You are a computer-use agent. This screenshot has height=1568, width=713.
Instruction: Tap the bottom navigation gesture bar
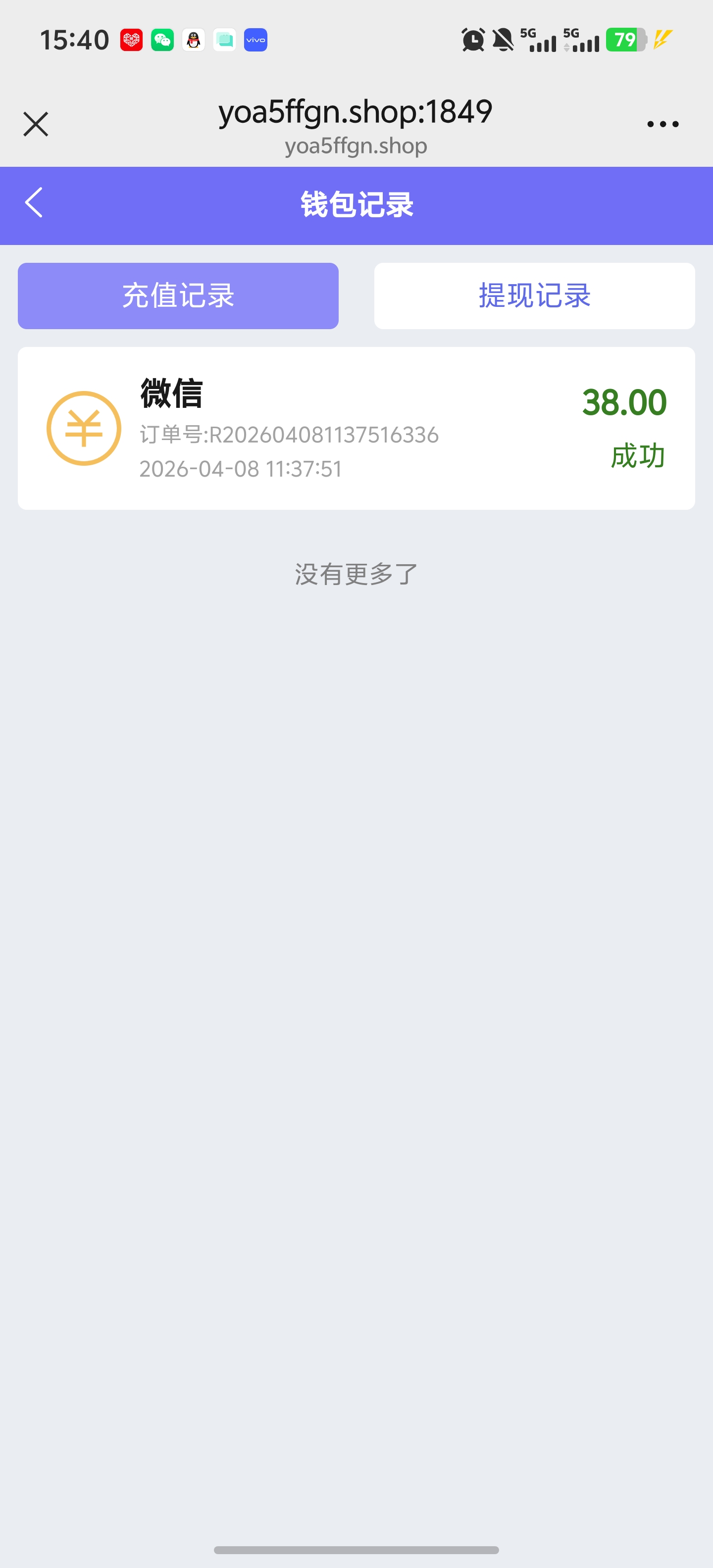pos(356,1549)
